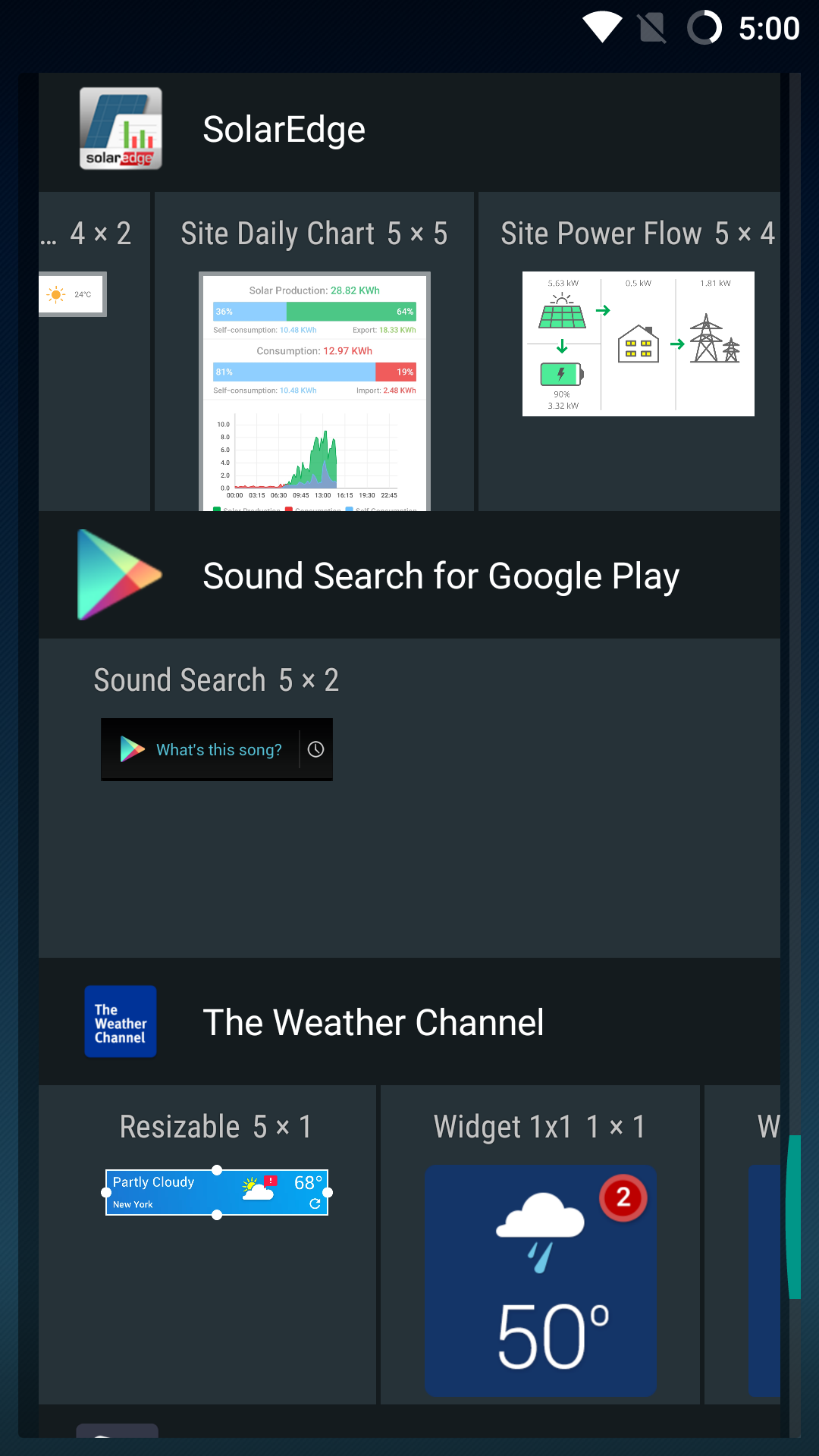Select the Site Power Flow 5 × 4 widget
Viewport: 819px width, 1456px height.
point(638,344)
